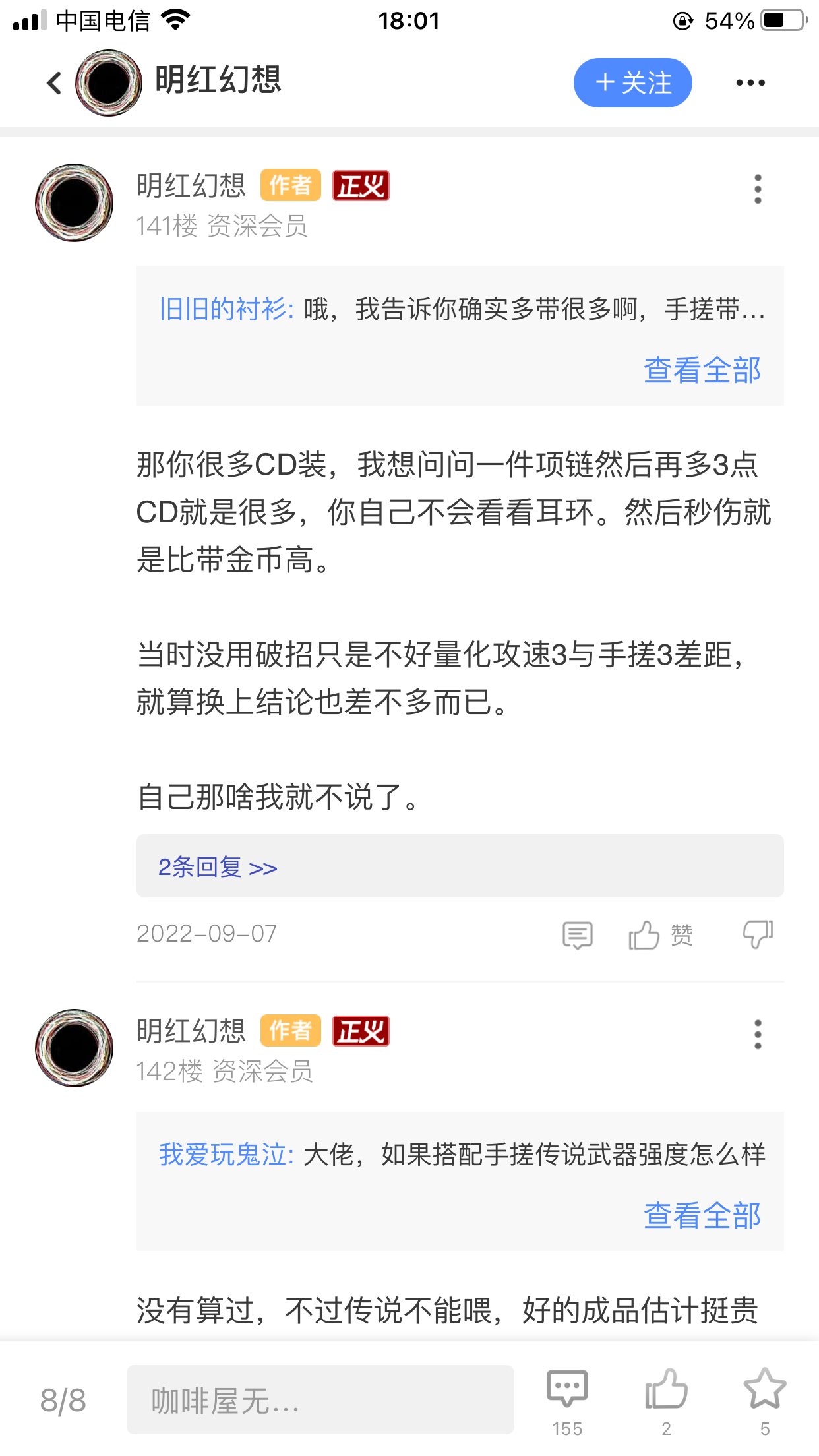This screenshot has height=1456, width=819.
Task: Open 明红幻想's avatar on the 141楼 post
Action: coord(75,202)
